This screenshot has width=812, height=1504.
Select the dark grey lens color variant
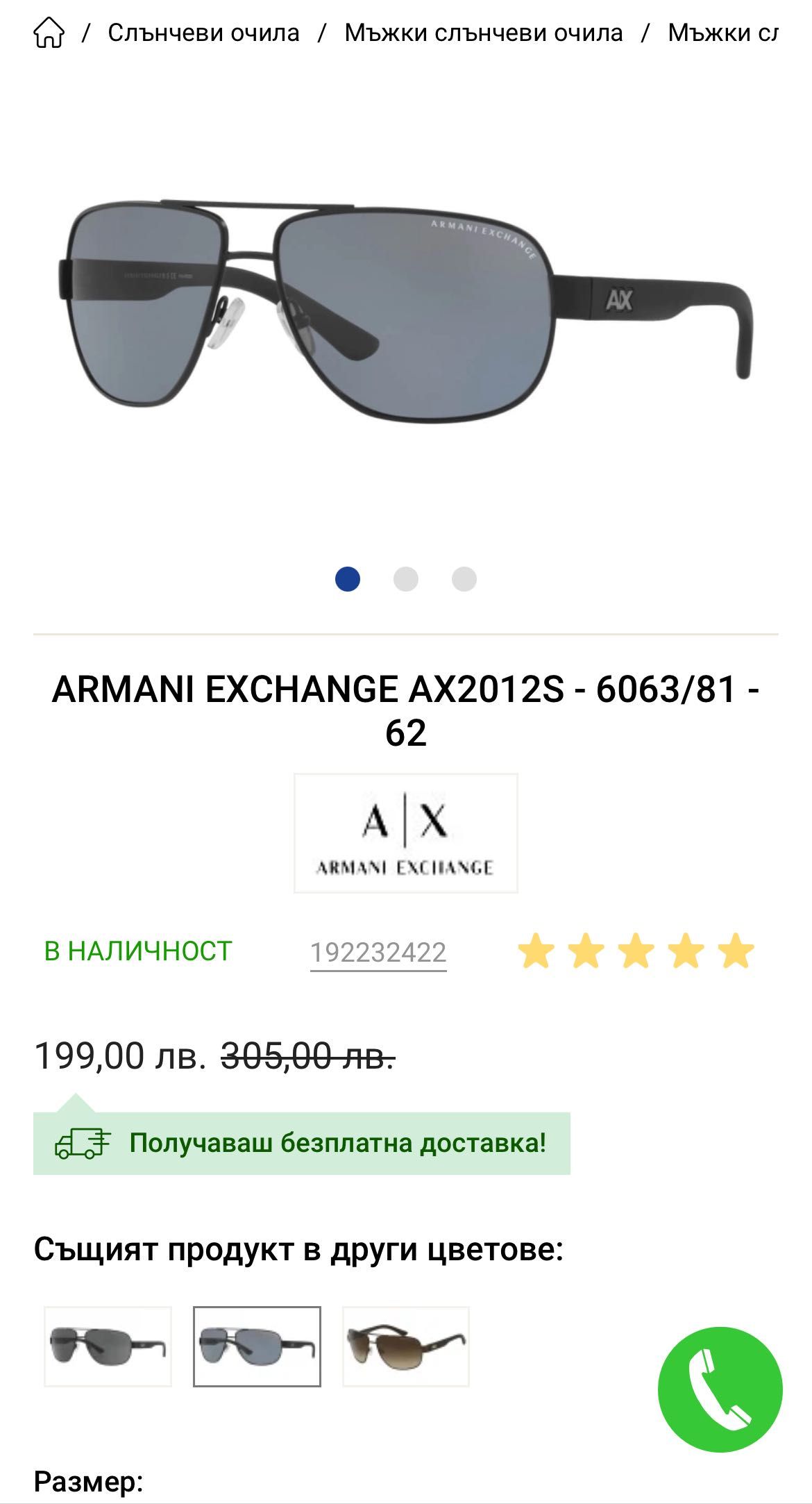point(108,1347)
